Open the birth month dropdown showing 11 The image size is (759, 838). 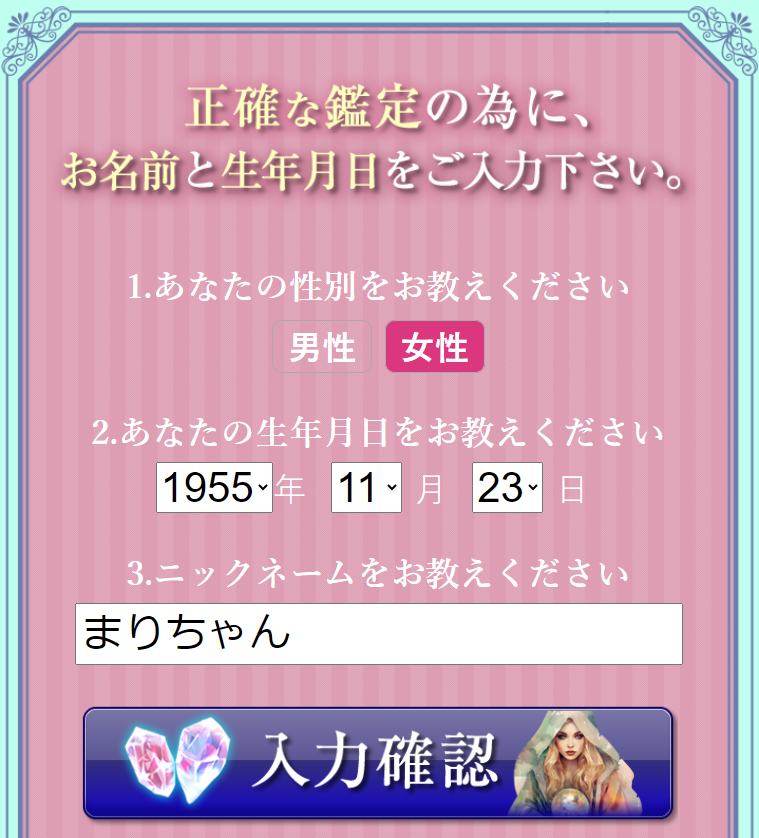click(366, 488)
